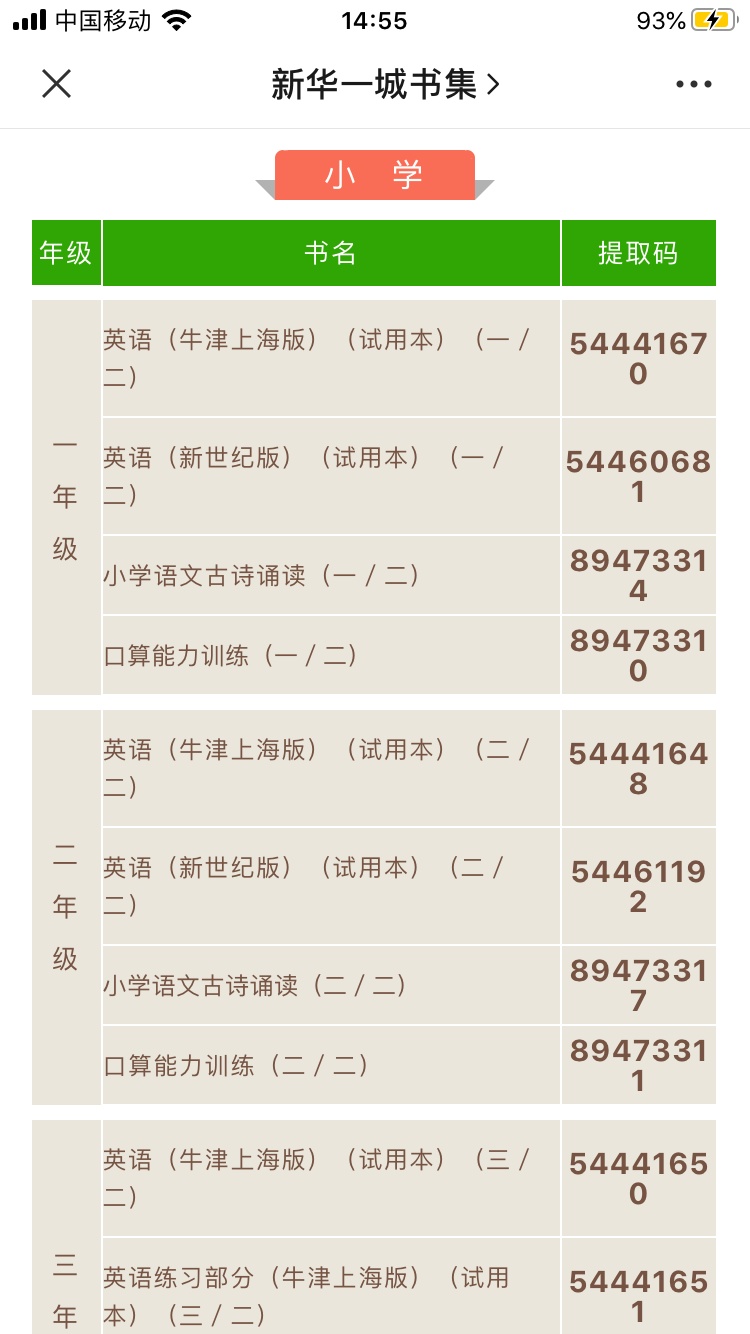Open the 新华一城书集 title link
The image size is (750, 1334).
click(x=385, y=84)
